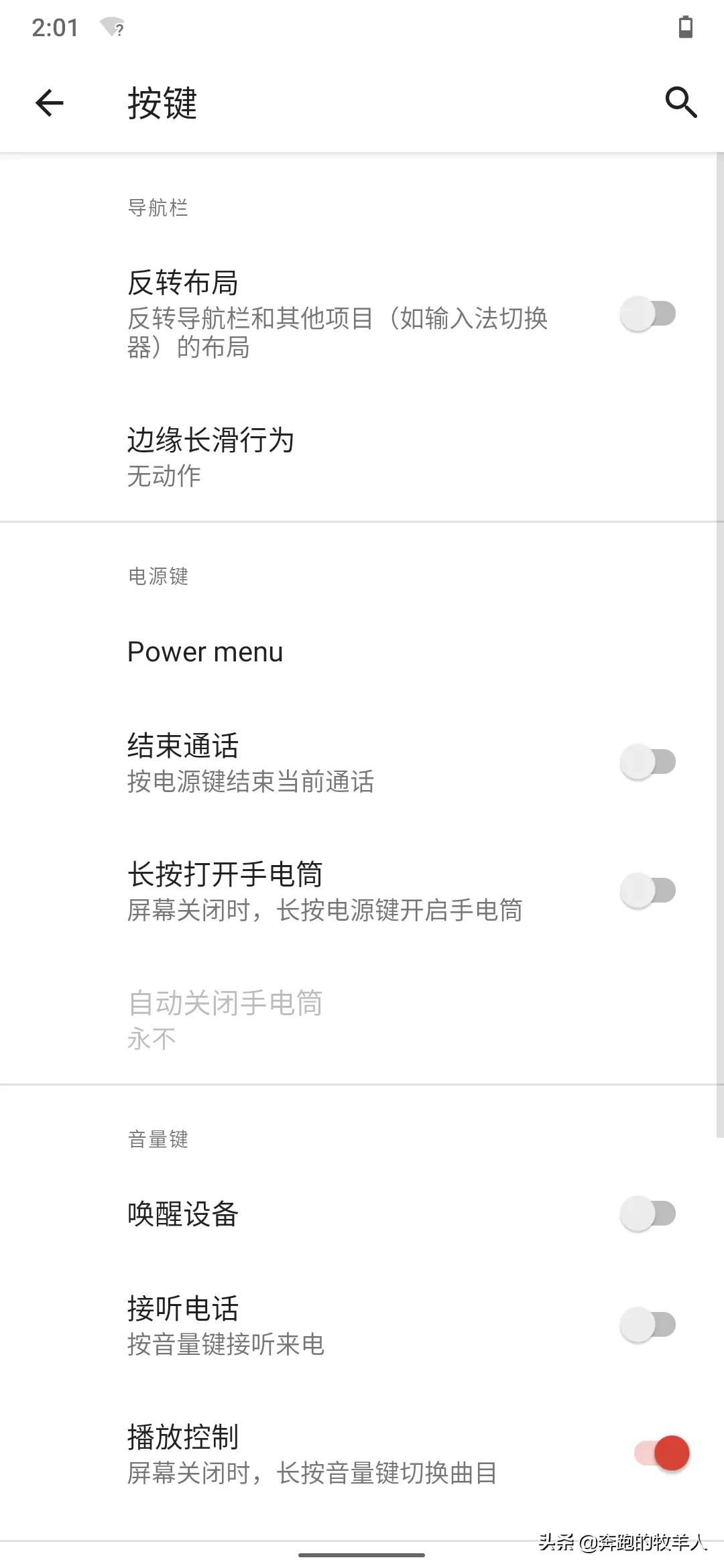Image resolution: width=724 pixels, height=1568 pixels.
Task: Open the search icon in the app bar
Action: pyautogui.click(x=680, y=103)
